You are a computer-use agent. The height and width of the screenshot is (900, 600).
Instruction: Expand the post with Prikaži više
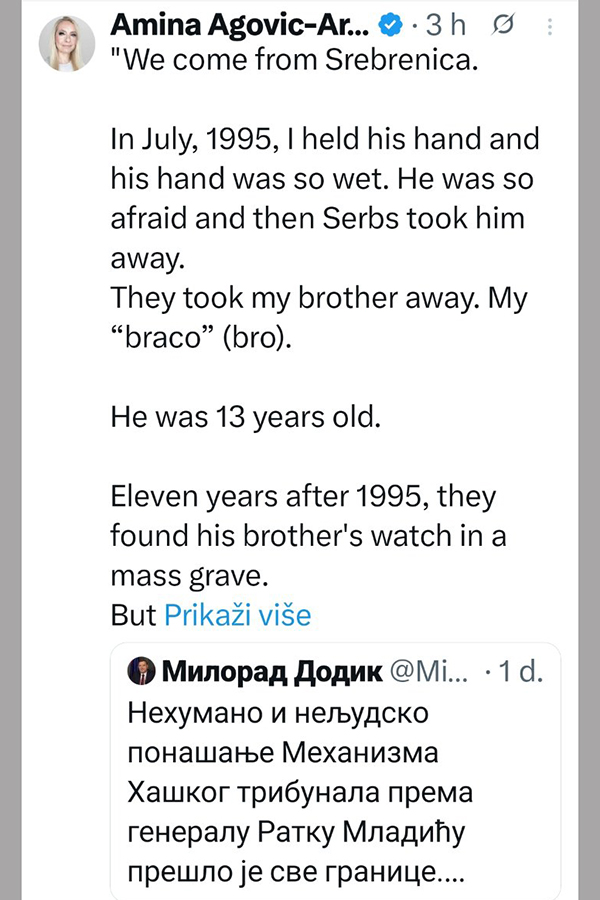point(237,614)
